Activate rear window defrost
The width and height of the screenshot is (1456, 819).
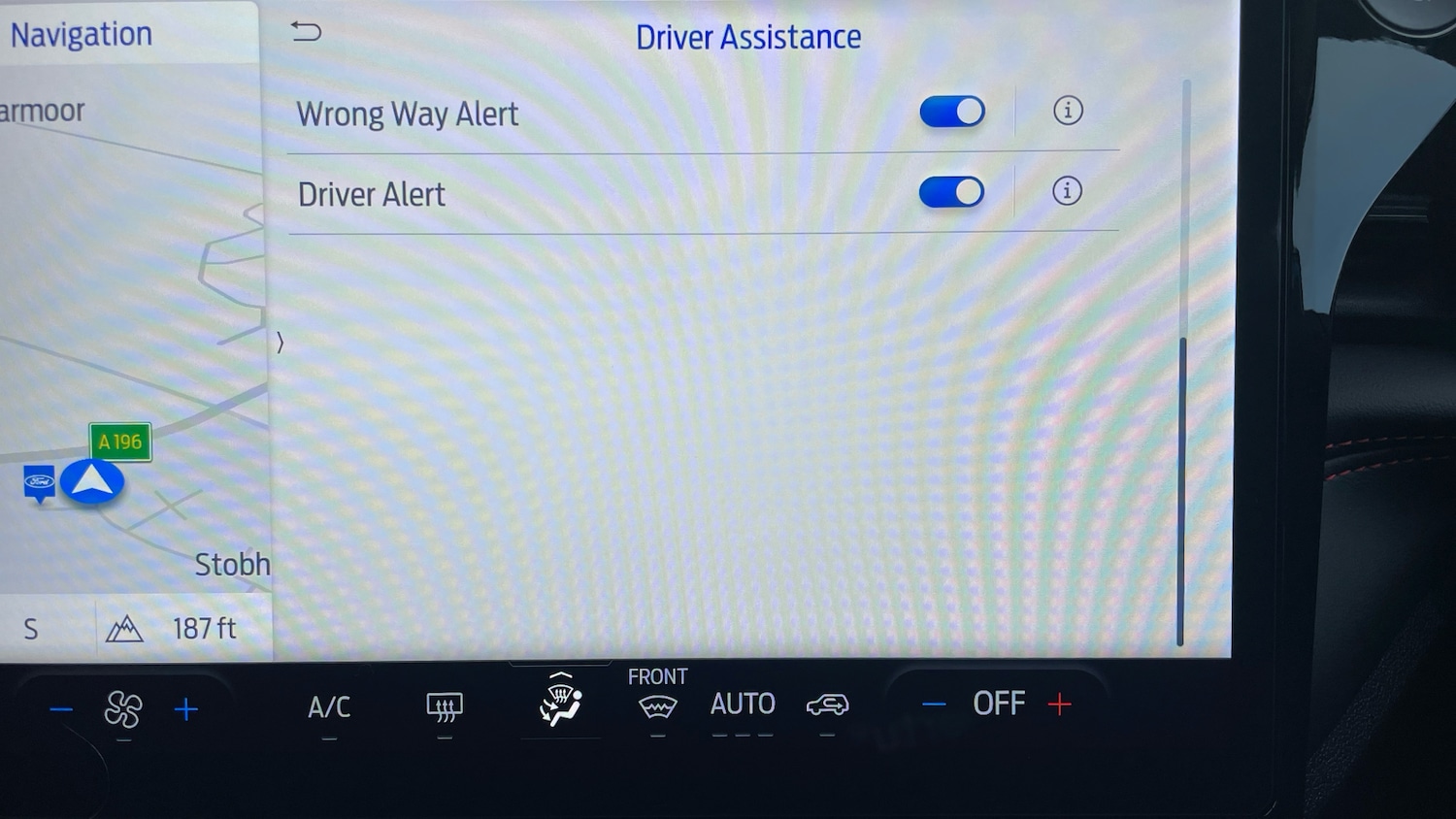(x=445, y=707)
